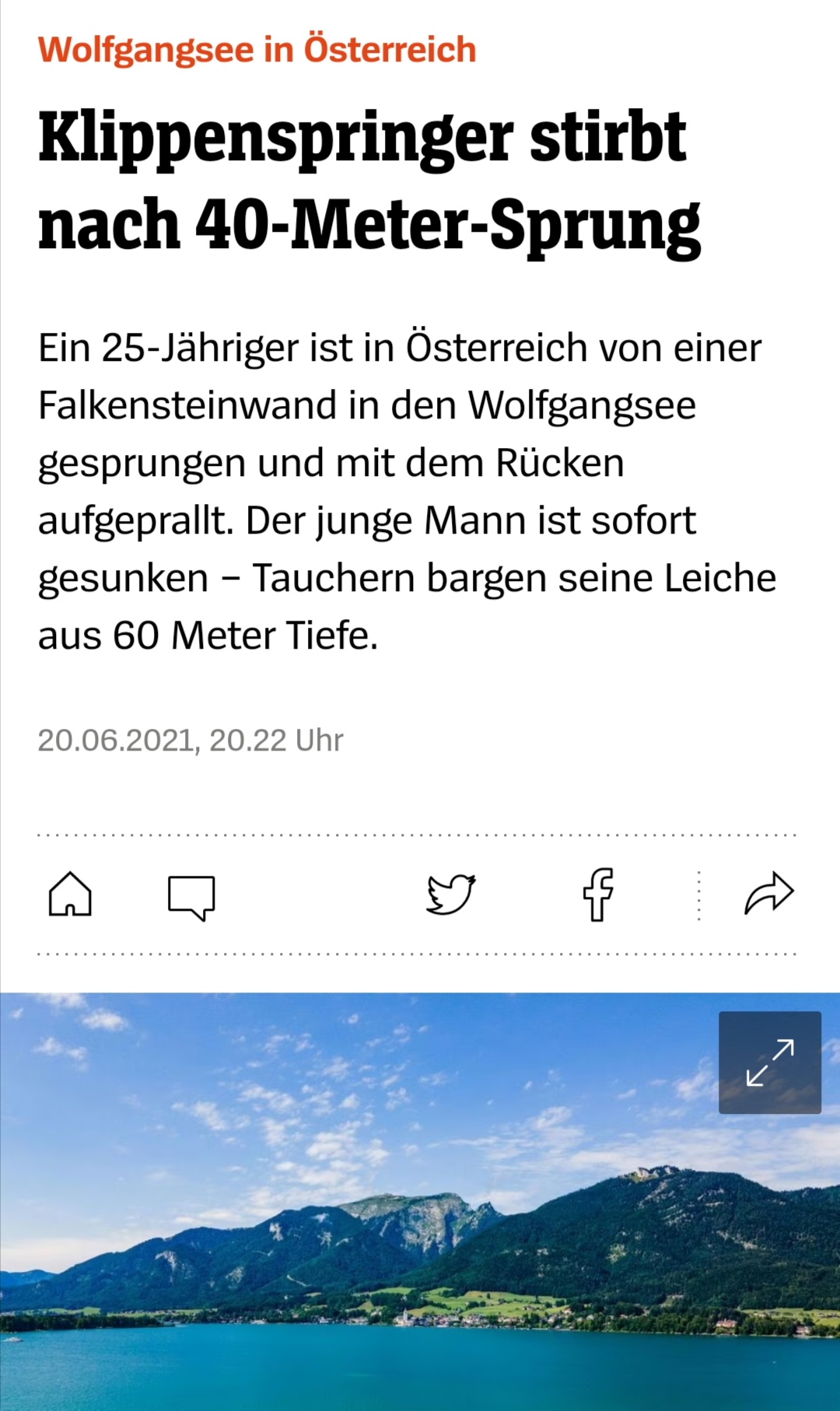Go to the home page icon

70,894
